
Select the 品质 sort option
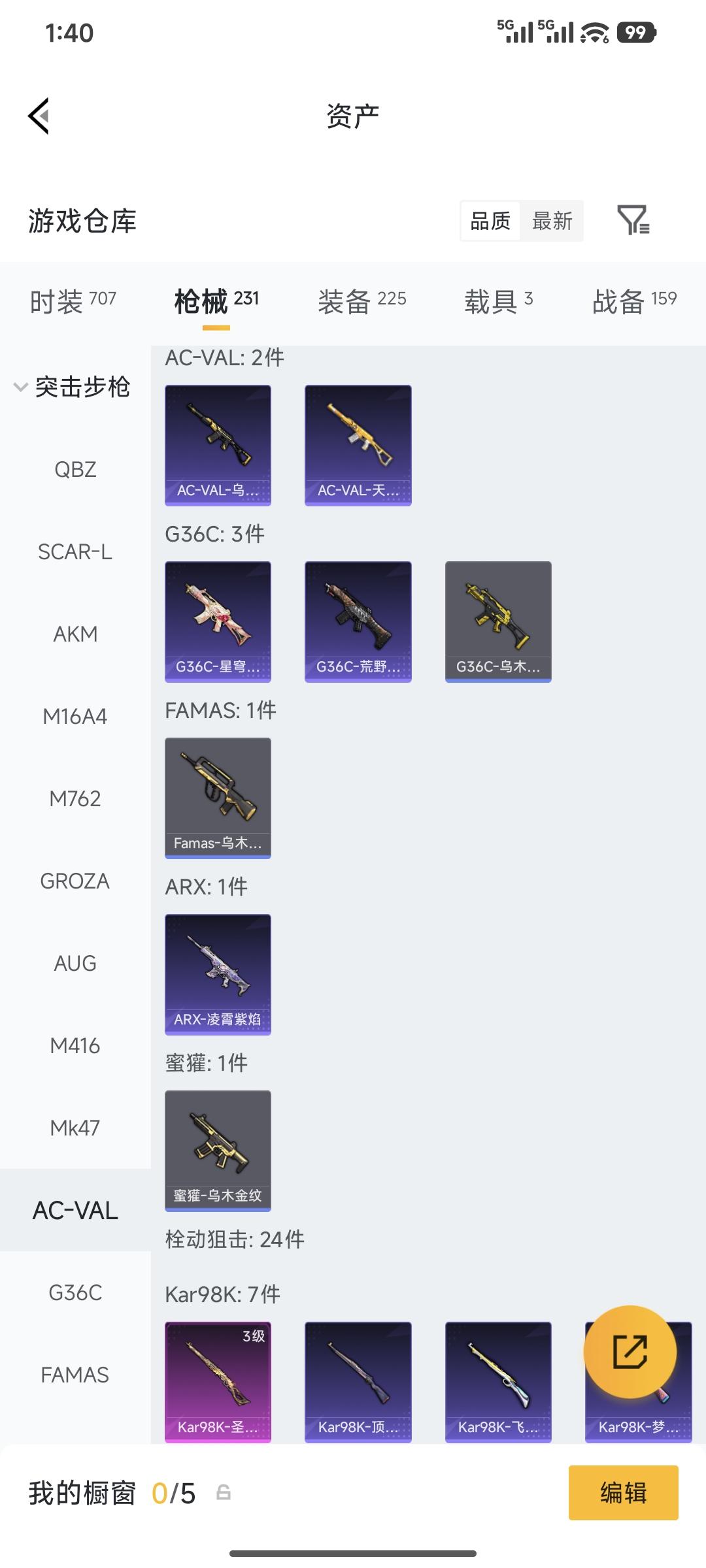(x=490, y=221)
